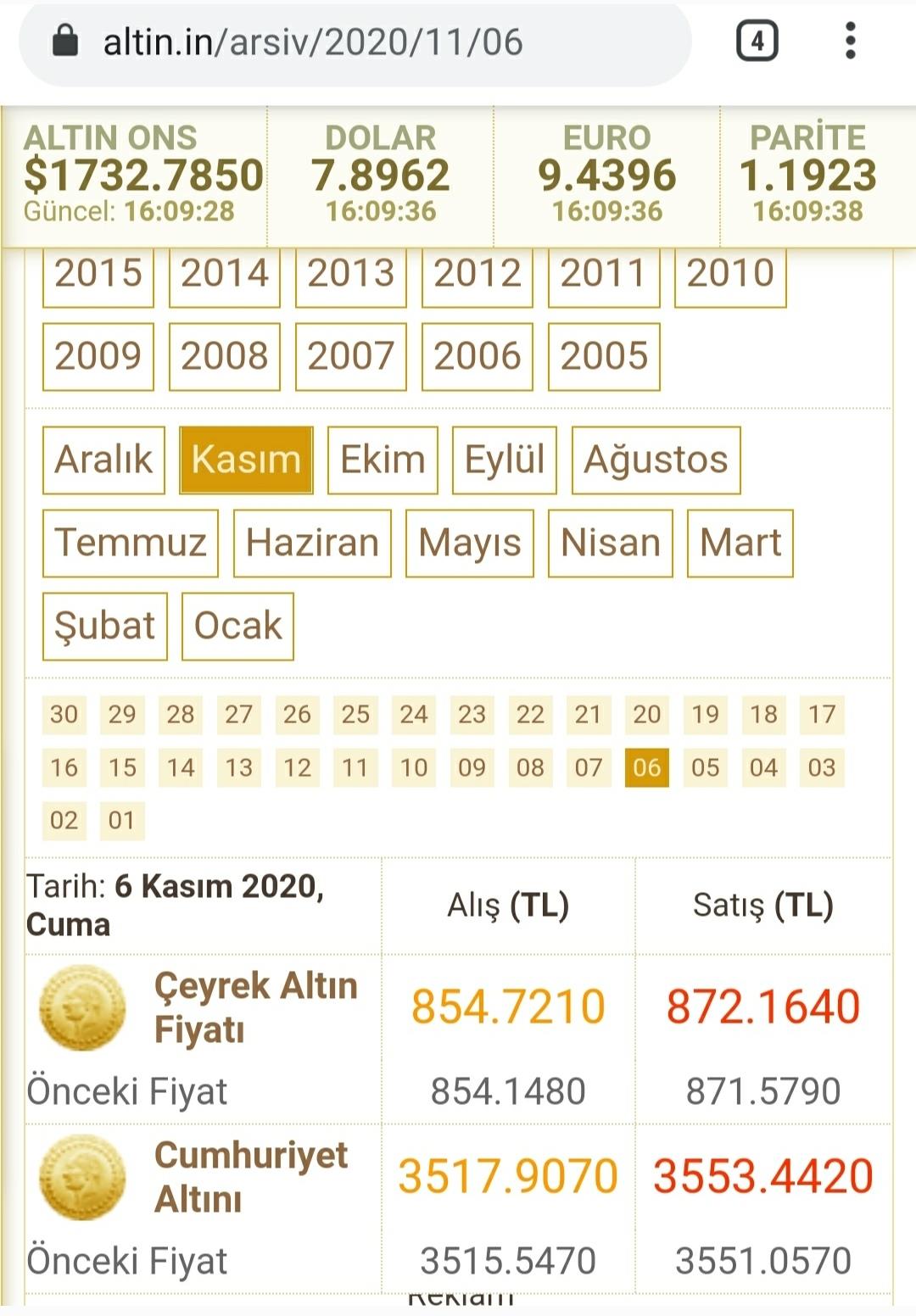Select the month Ocak
This screenshot has height=1316, width=916.
coord(237,627)
